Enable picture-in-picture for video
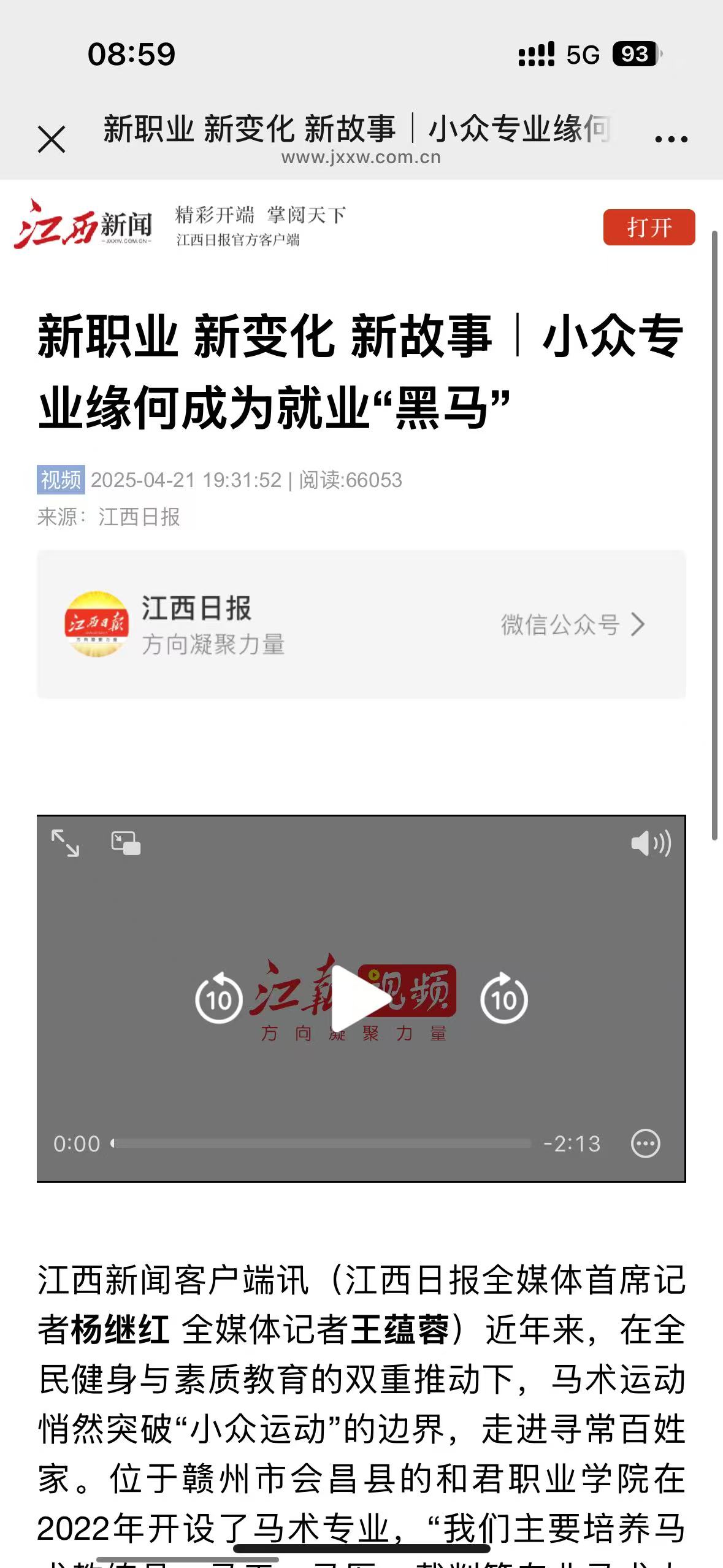The height and width of the screenshot is (1568, 723). (126, 843)
